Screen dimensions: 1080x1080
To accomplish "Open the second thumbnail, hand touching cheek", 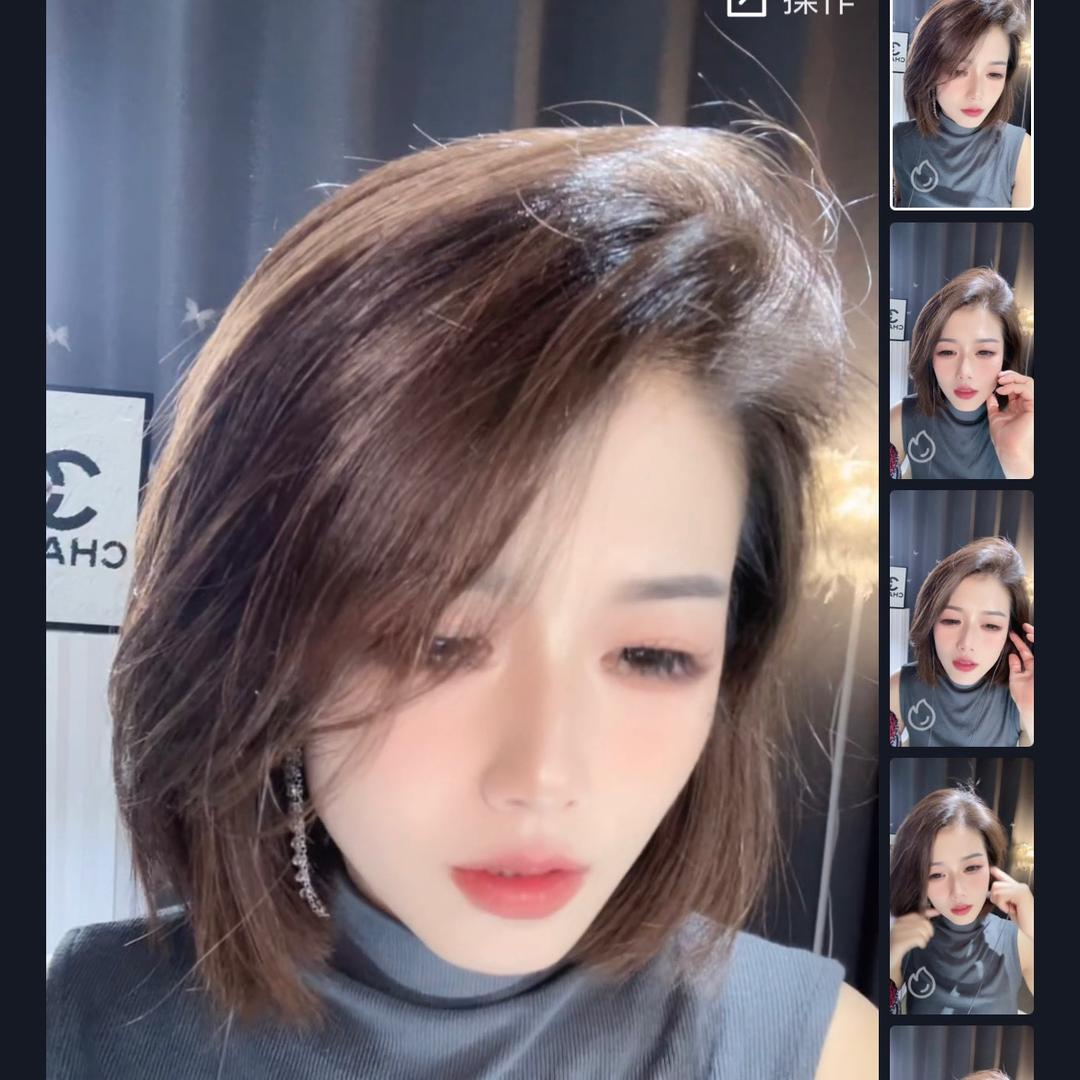I will [x=961, y=350].
